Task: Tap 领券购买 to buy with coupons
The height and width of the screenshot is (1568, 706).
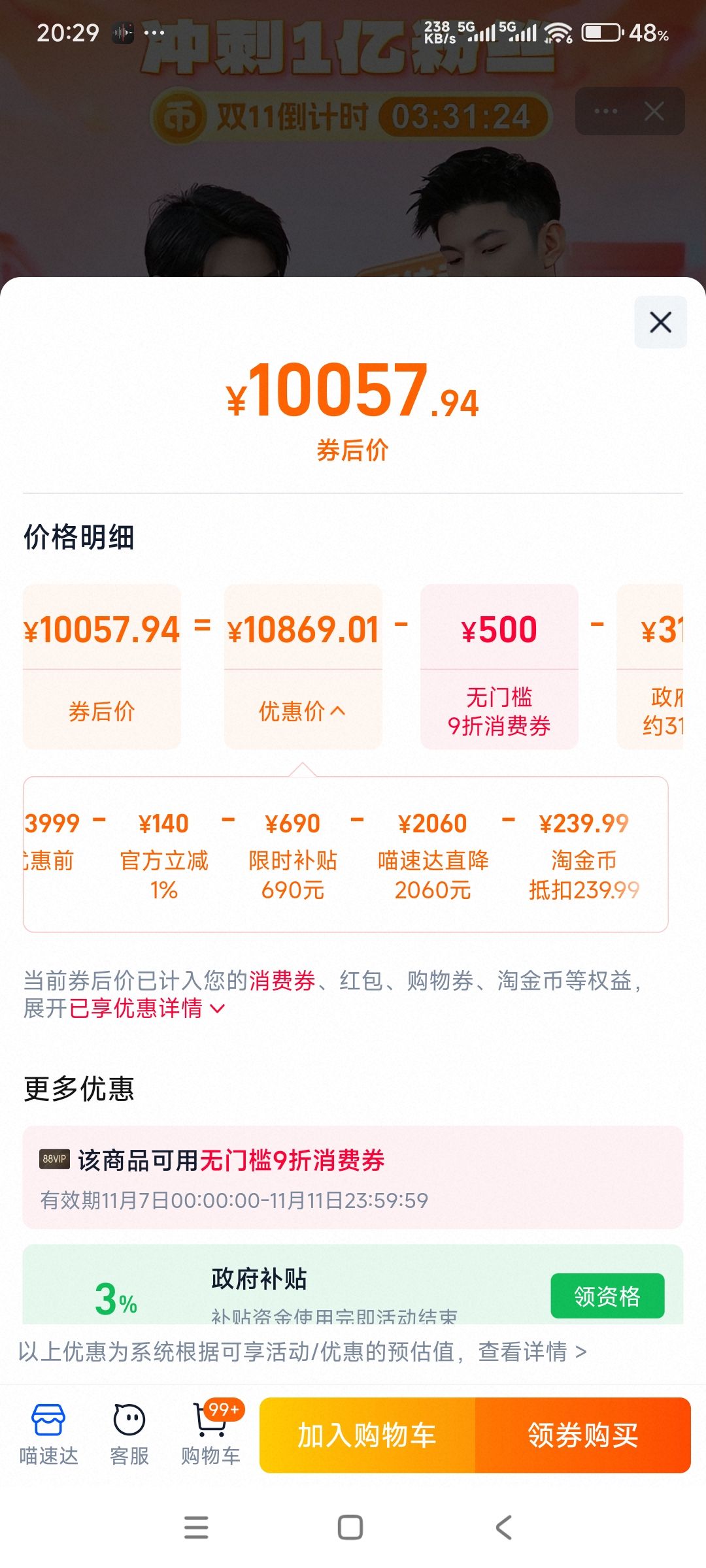Action: 582,1435
